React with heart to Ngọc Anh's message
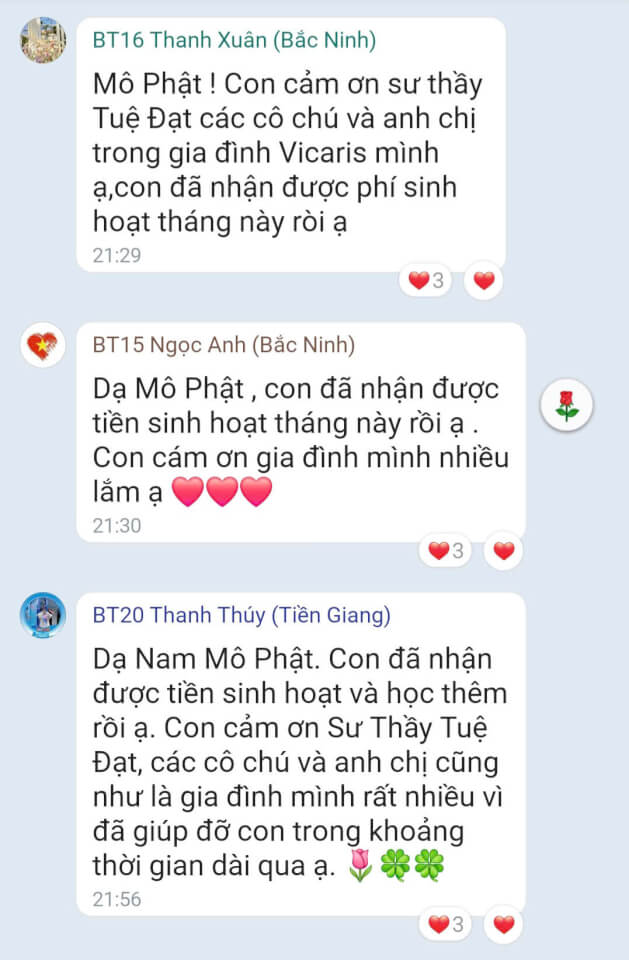Viewport: 629px width, 960px height. (504, 550)
